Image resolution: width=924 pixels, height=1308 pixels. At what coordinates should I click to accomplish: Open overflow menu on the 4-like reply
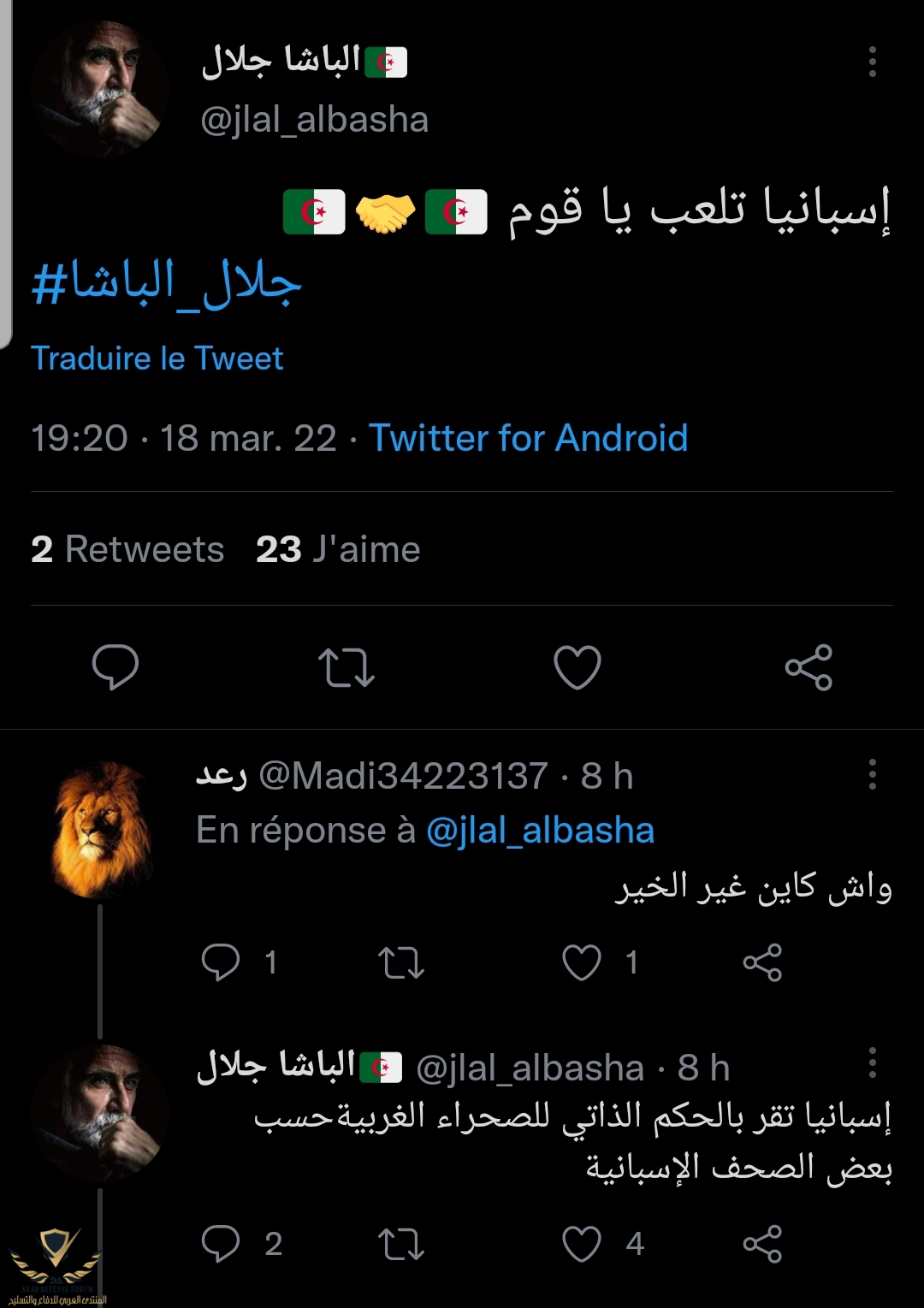click(x=872, y=1063)
